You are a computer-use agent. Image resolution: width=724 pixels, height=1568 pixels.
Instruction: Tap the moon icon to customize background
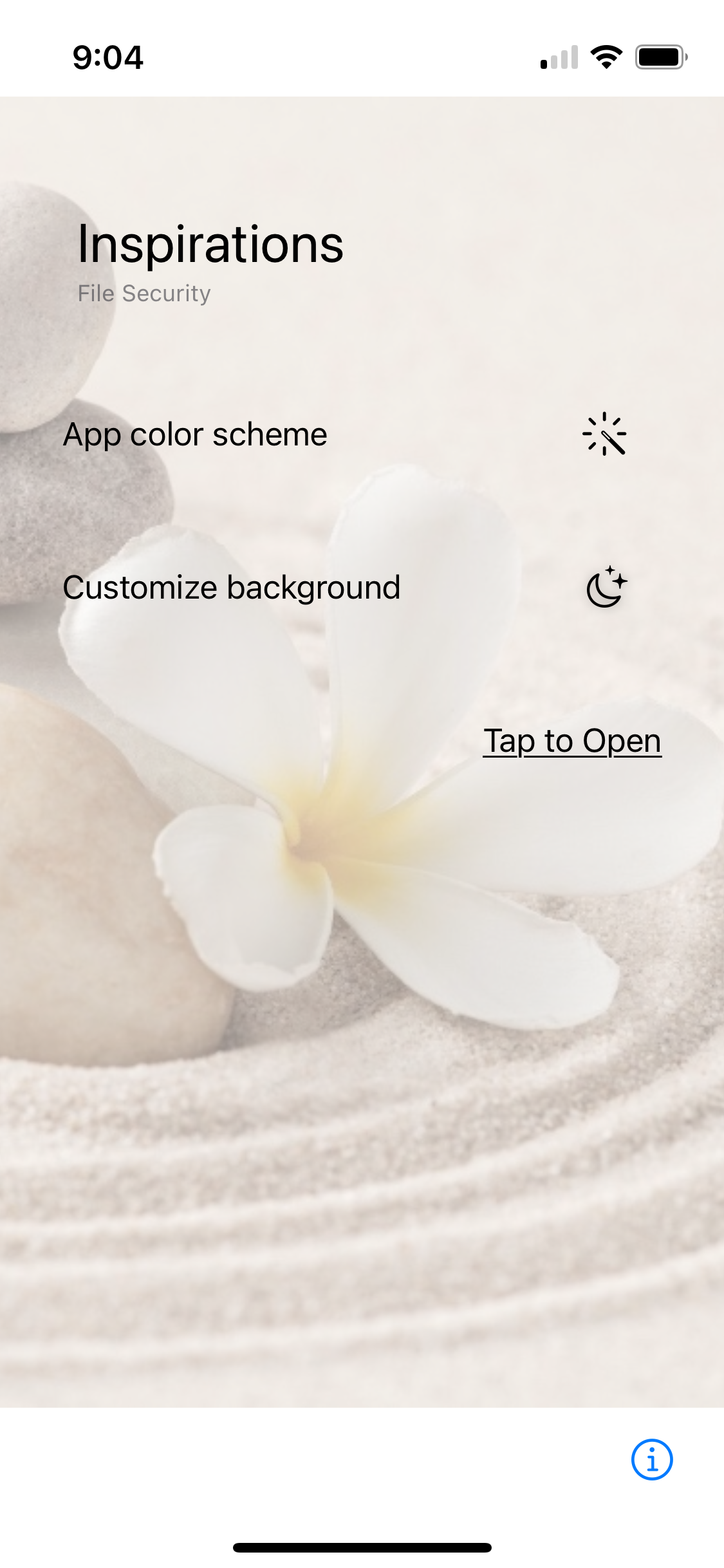pyautogui.click(x=606, y=587)
